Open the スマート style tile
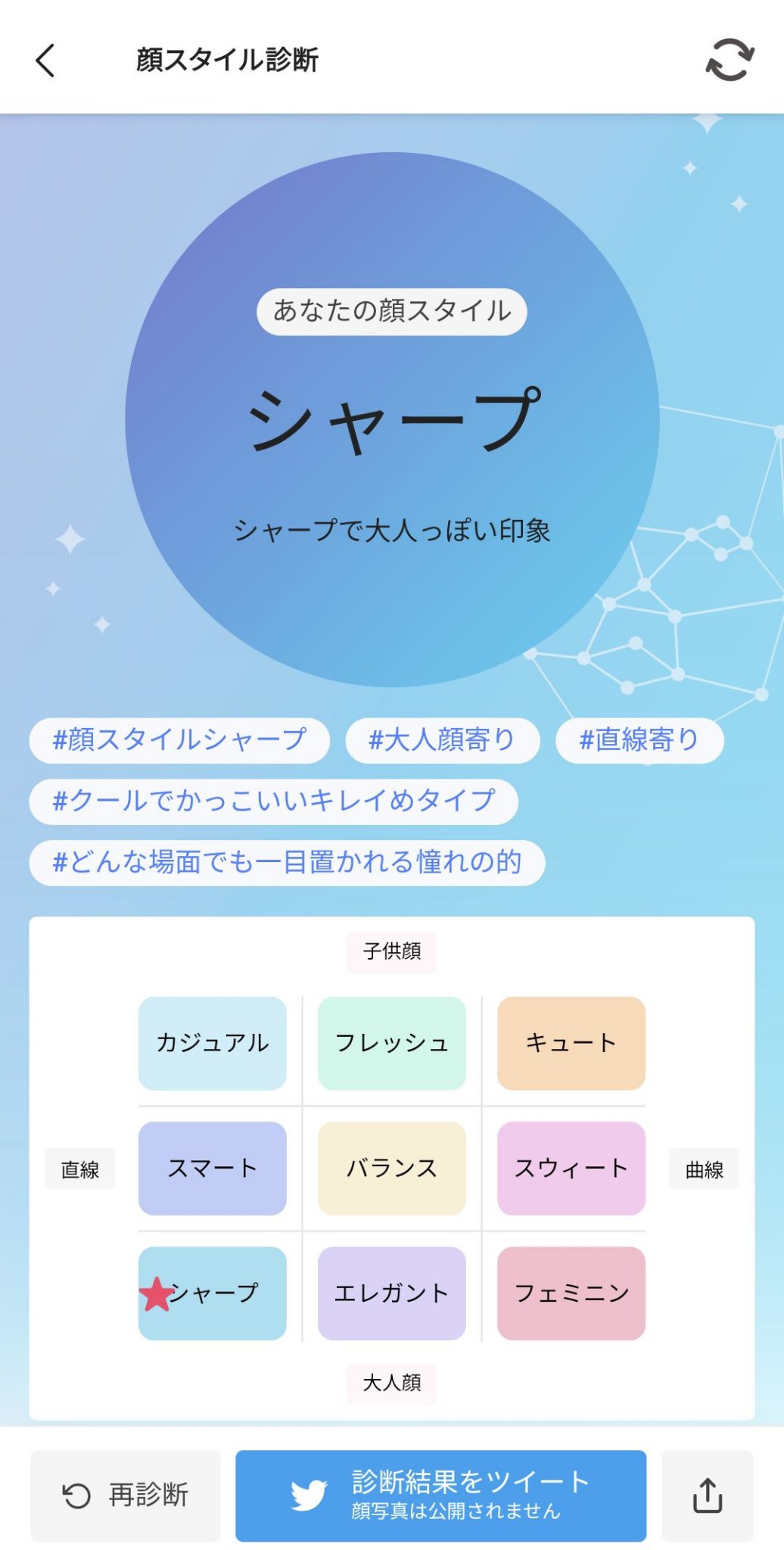 (213, 1169)
